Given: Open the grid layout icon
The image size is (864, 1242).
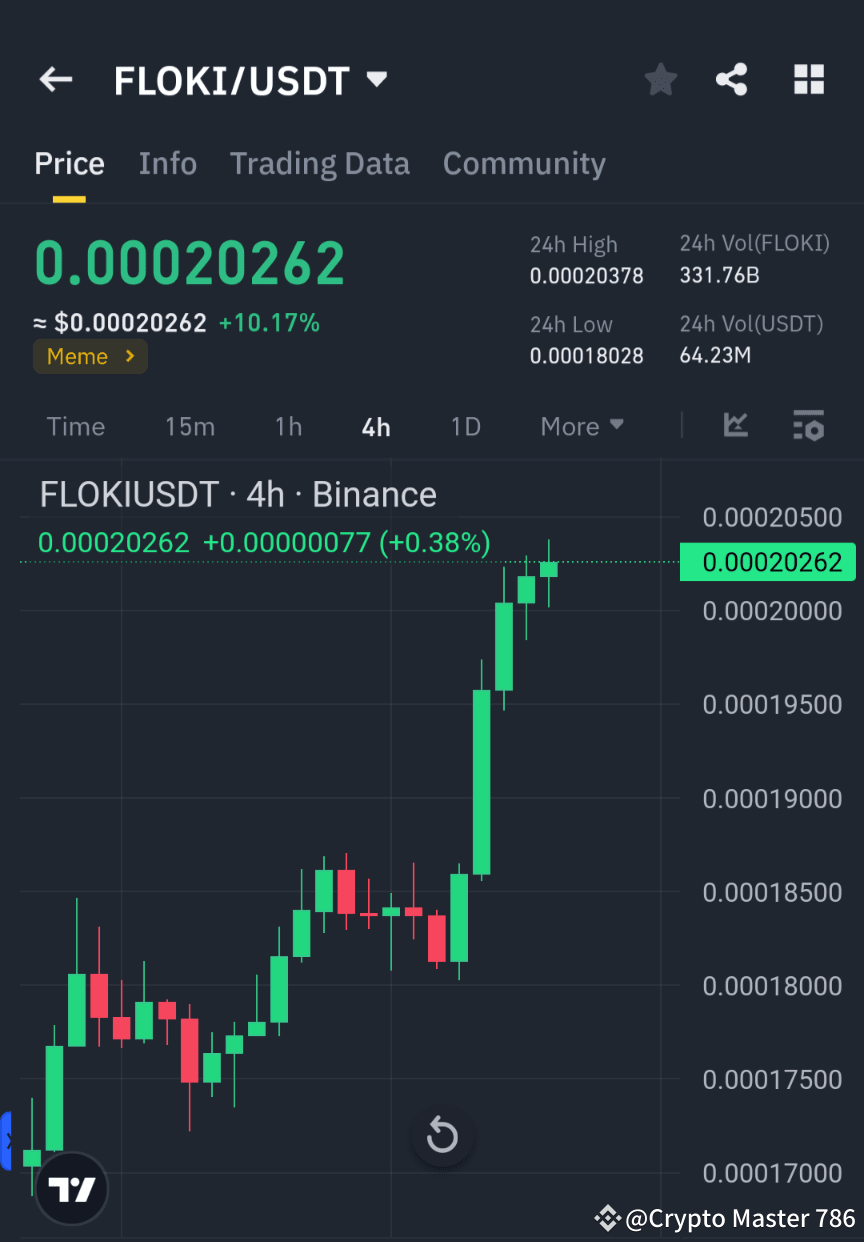Looking at the screenshot, I should click(808, 79).
